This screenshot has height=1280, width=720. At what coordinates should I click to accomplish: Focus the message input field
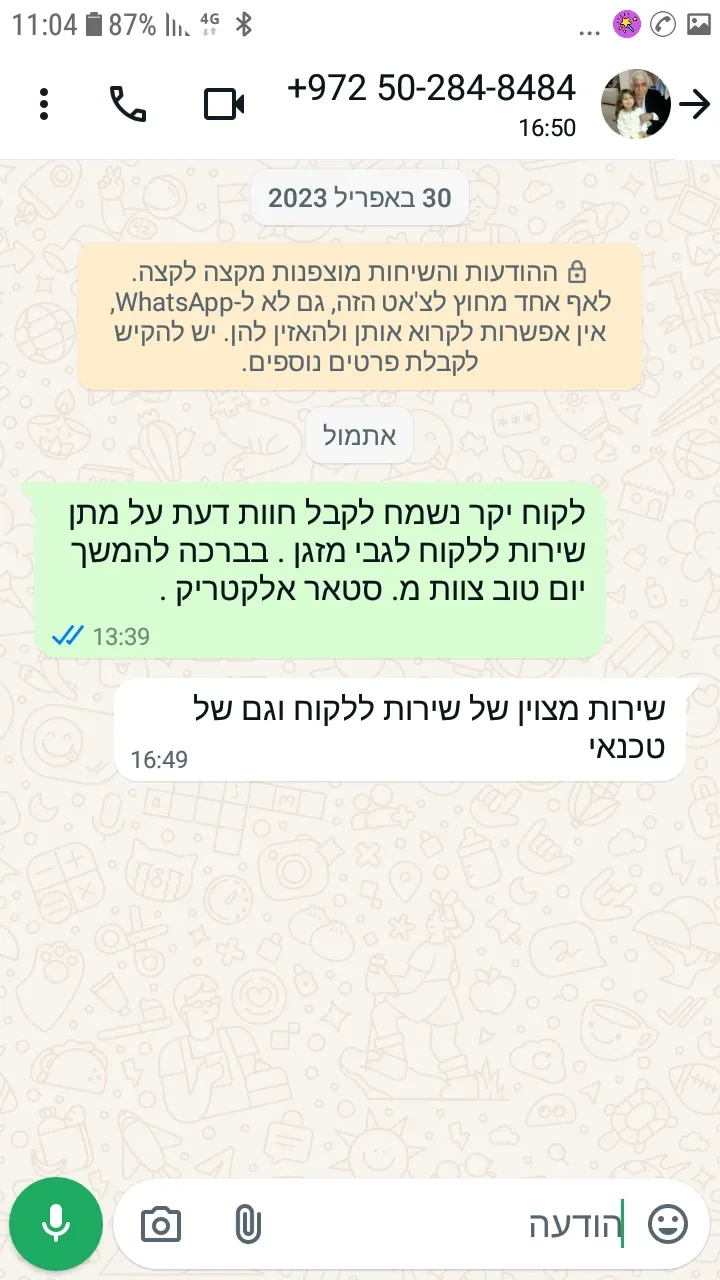click(x=450, y=1224)
